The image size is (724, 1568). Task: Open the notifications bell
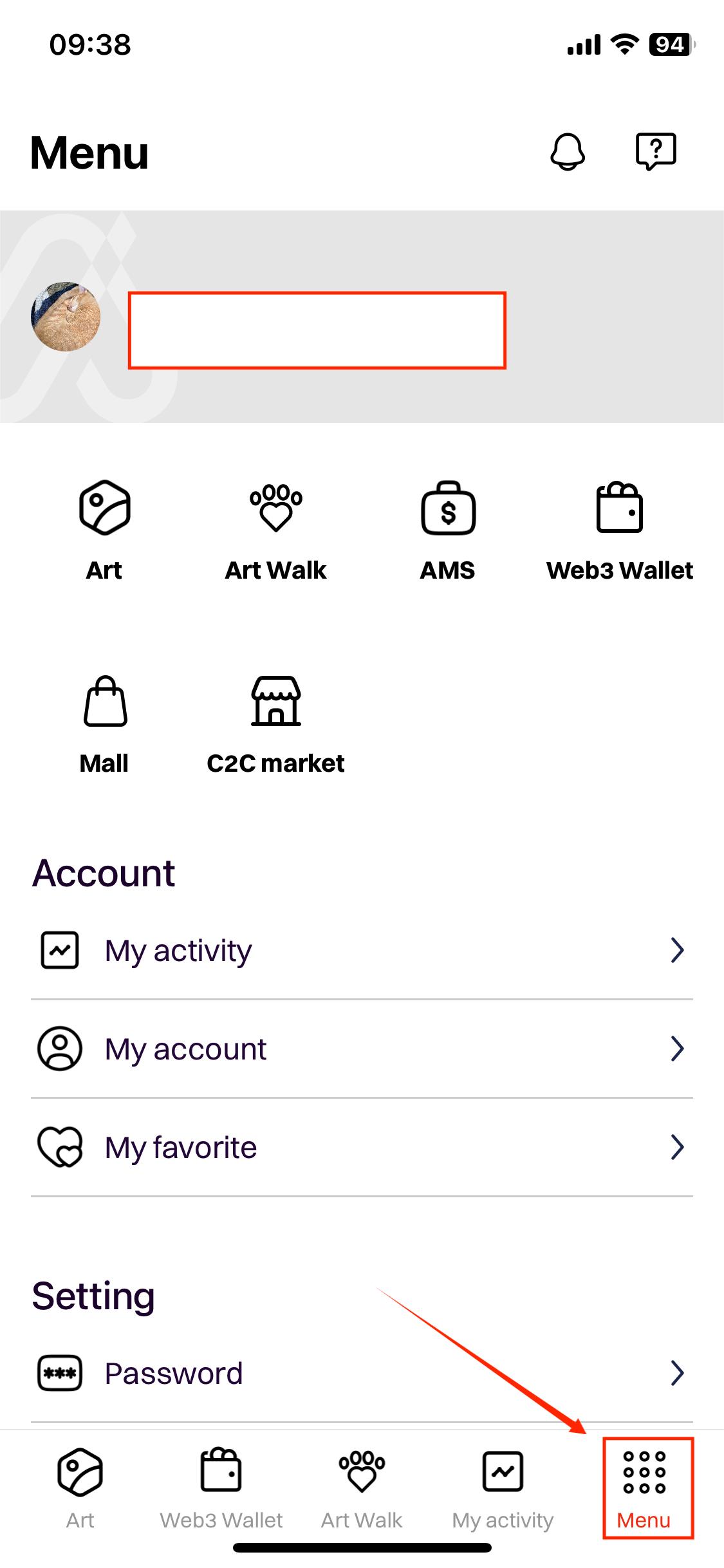568,152
